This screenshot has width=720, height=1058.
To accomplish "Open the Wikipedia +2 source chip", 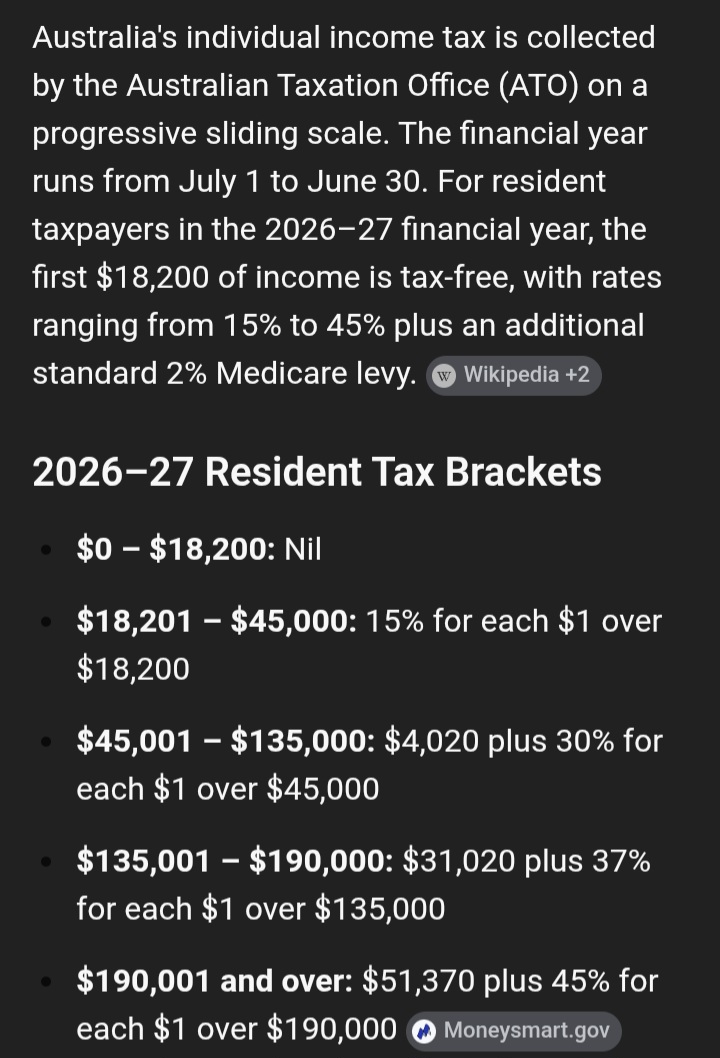I will point(514,375).
